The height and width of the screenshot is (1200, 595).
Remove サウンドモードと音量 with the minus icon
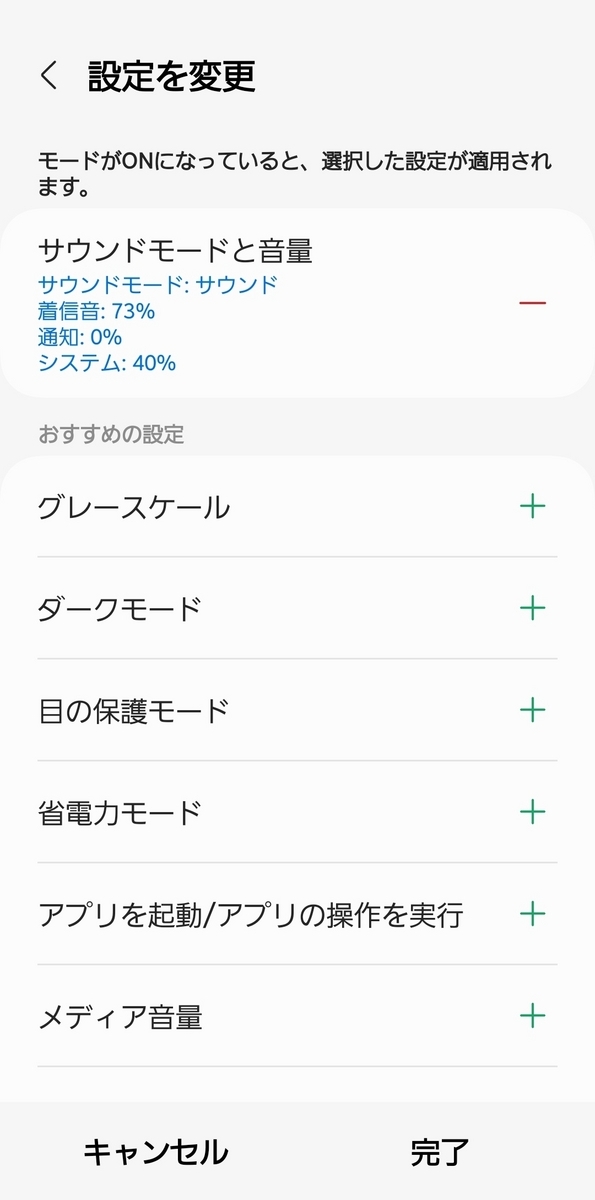pos(533,302)
